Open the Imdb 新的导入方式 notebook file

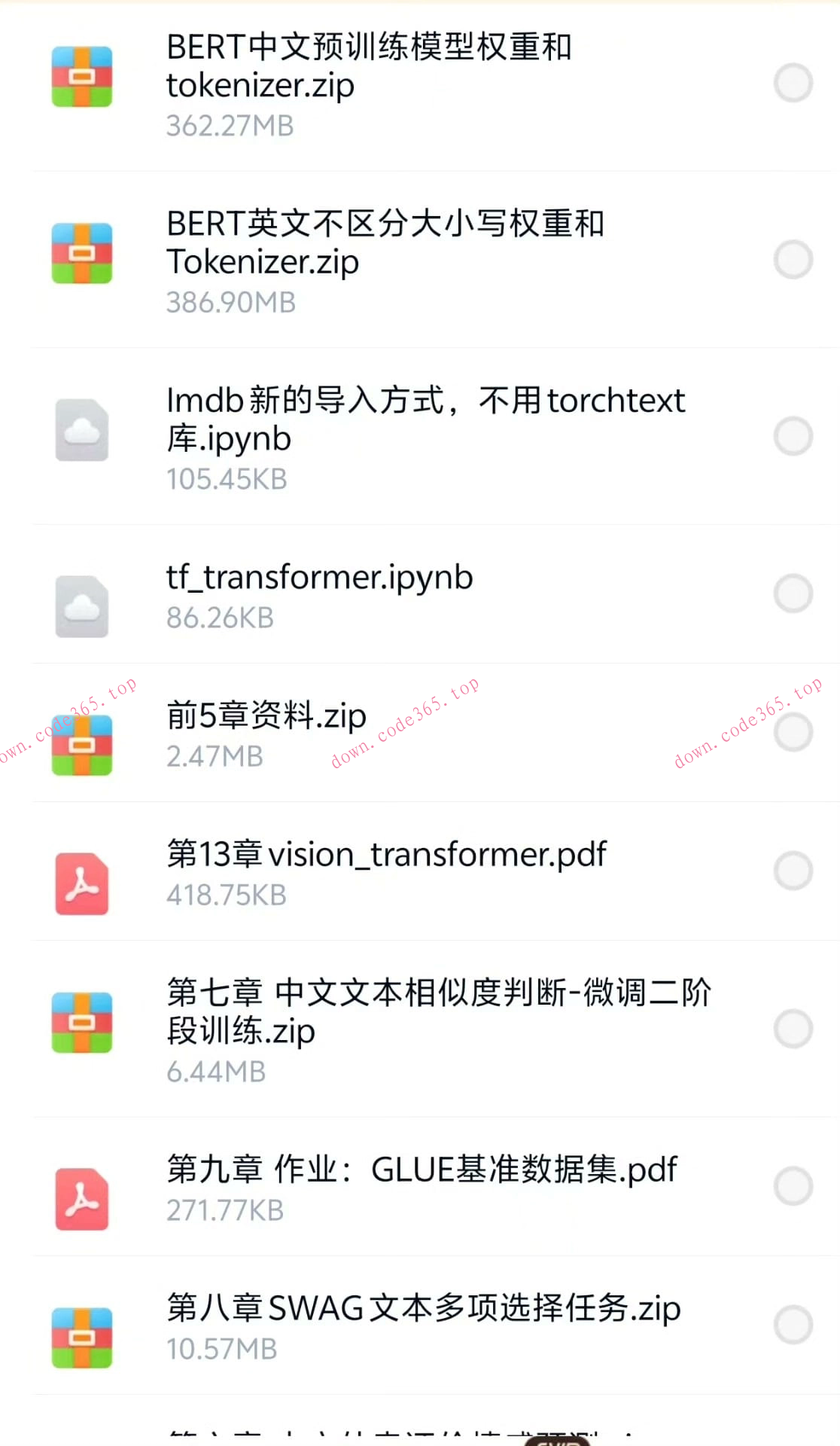coord(425,418)
